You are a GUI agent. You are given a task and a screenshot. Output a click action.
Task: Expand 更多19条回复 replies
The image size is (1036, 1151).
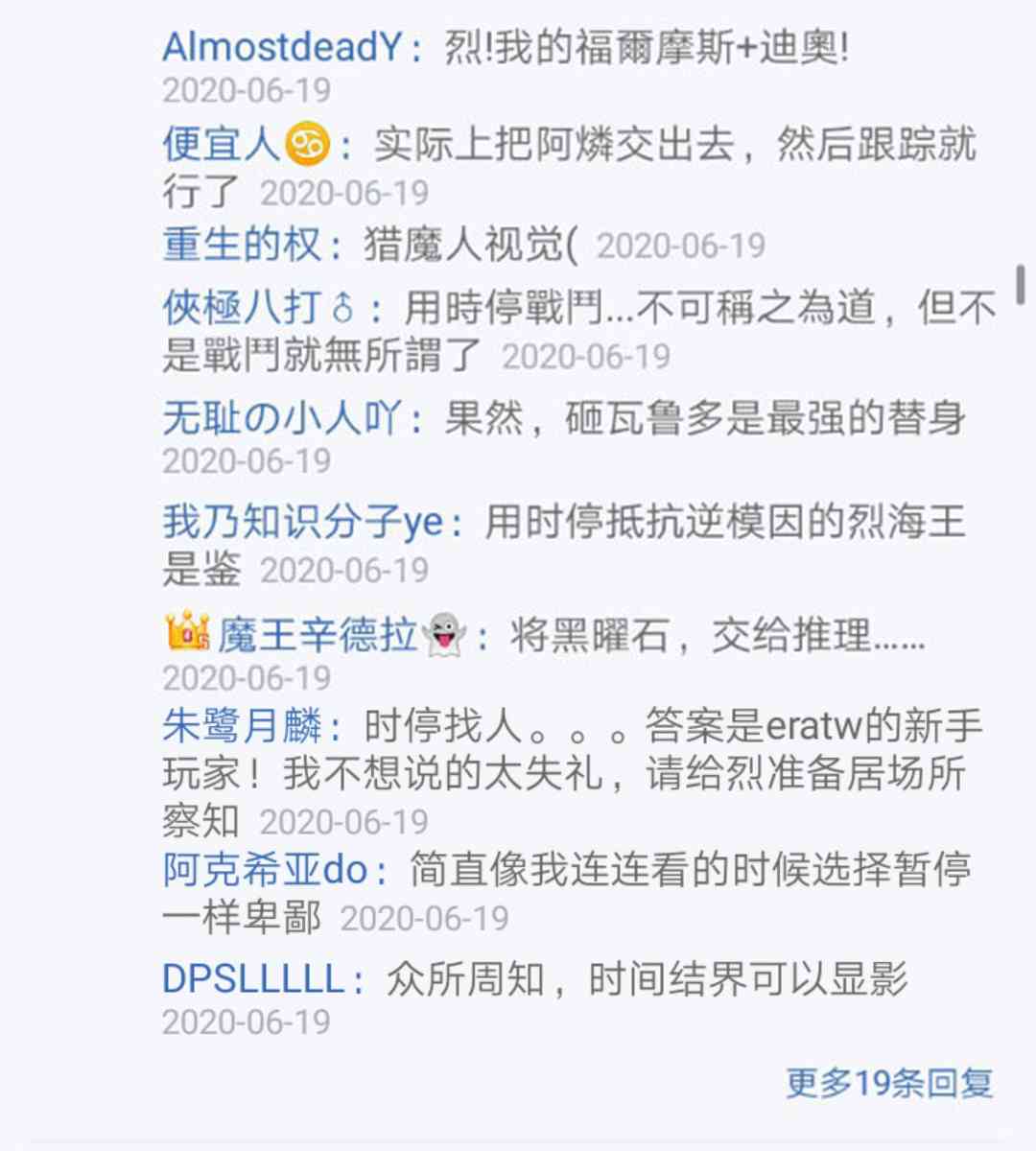[889, 1083]
